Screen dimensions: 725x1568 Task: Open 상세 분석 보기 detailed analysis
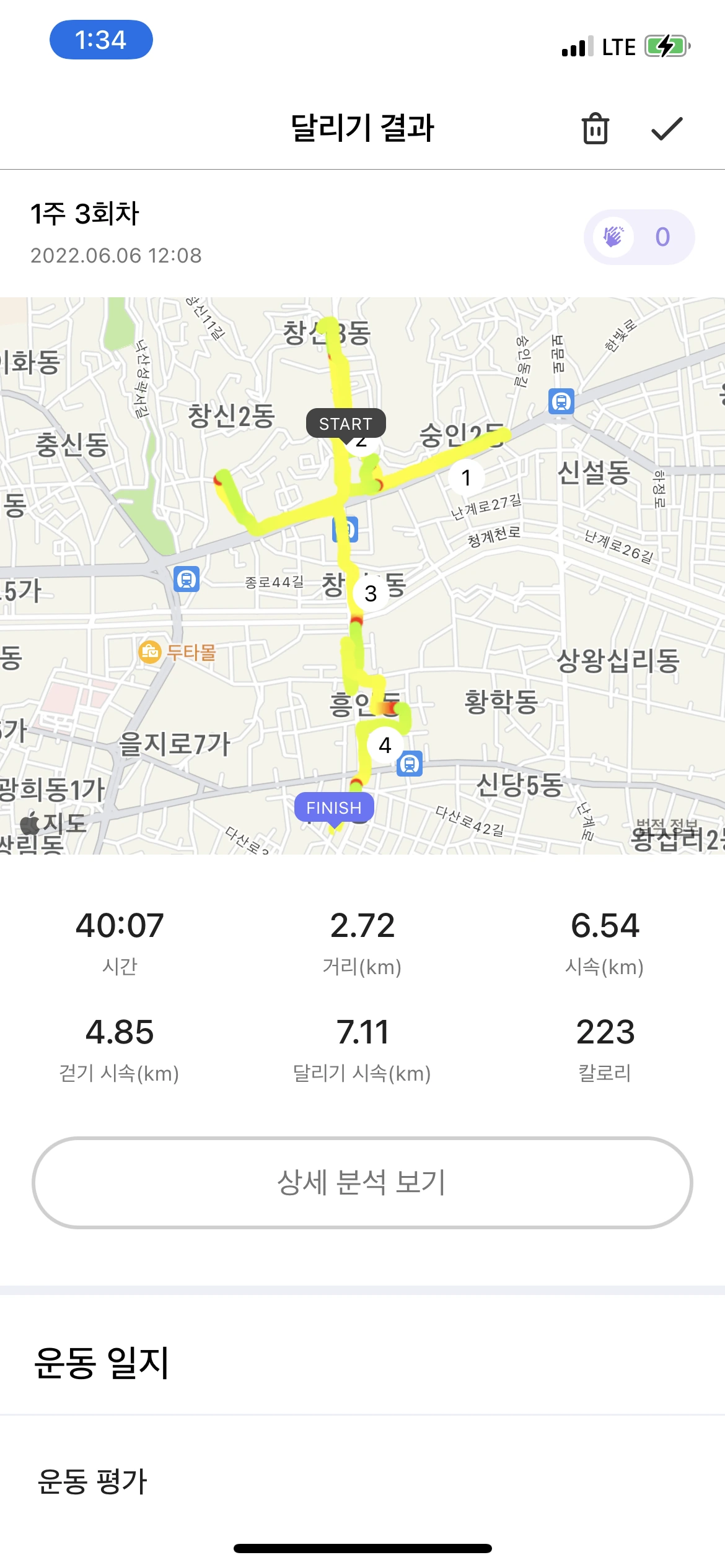362,1182
